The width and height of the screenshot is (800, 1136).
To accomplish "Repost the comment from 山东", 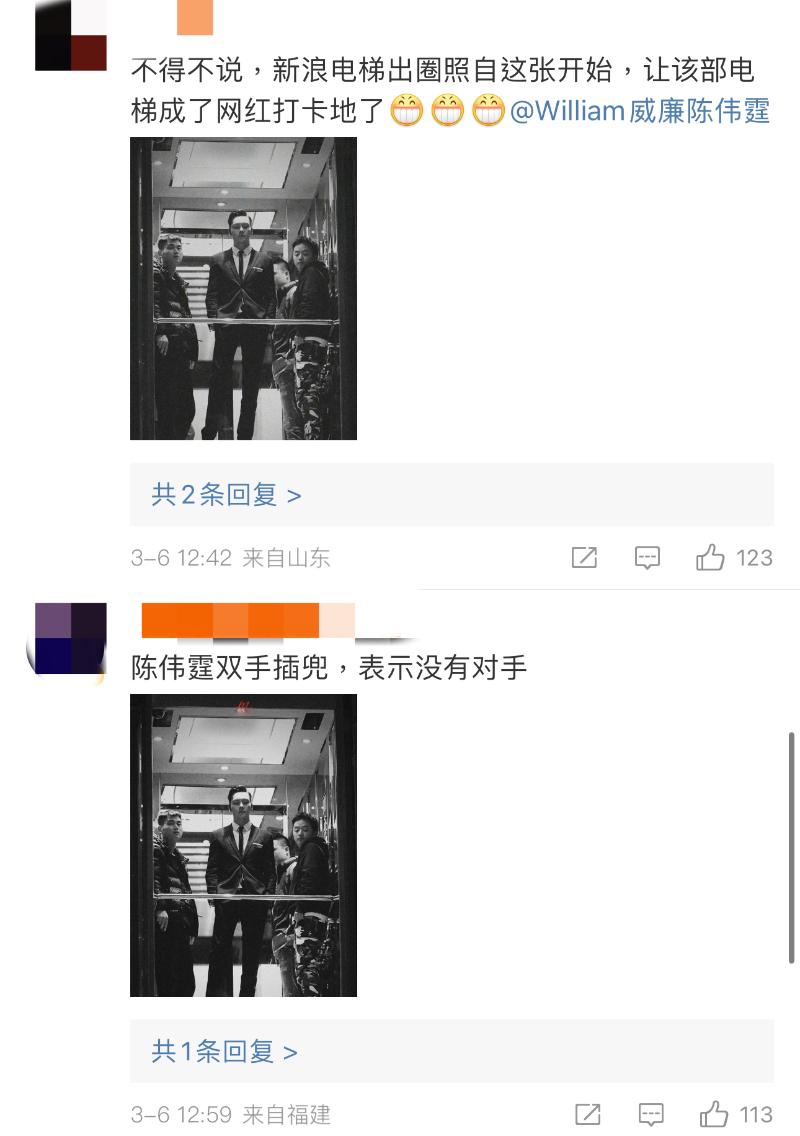I will 584,558.
